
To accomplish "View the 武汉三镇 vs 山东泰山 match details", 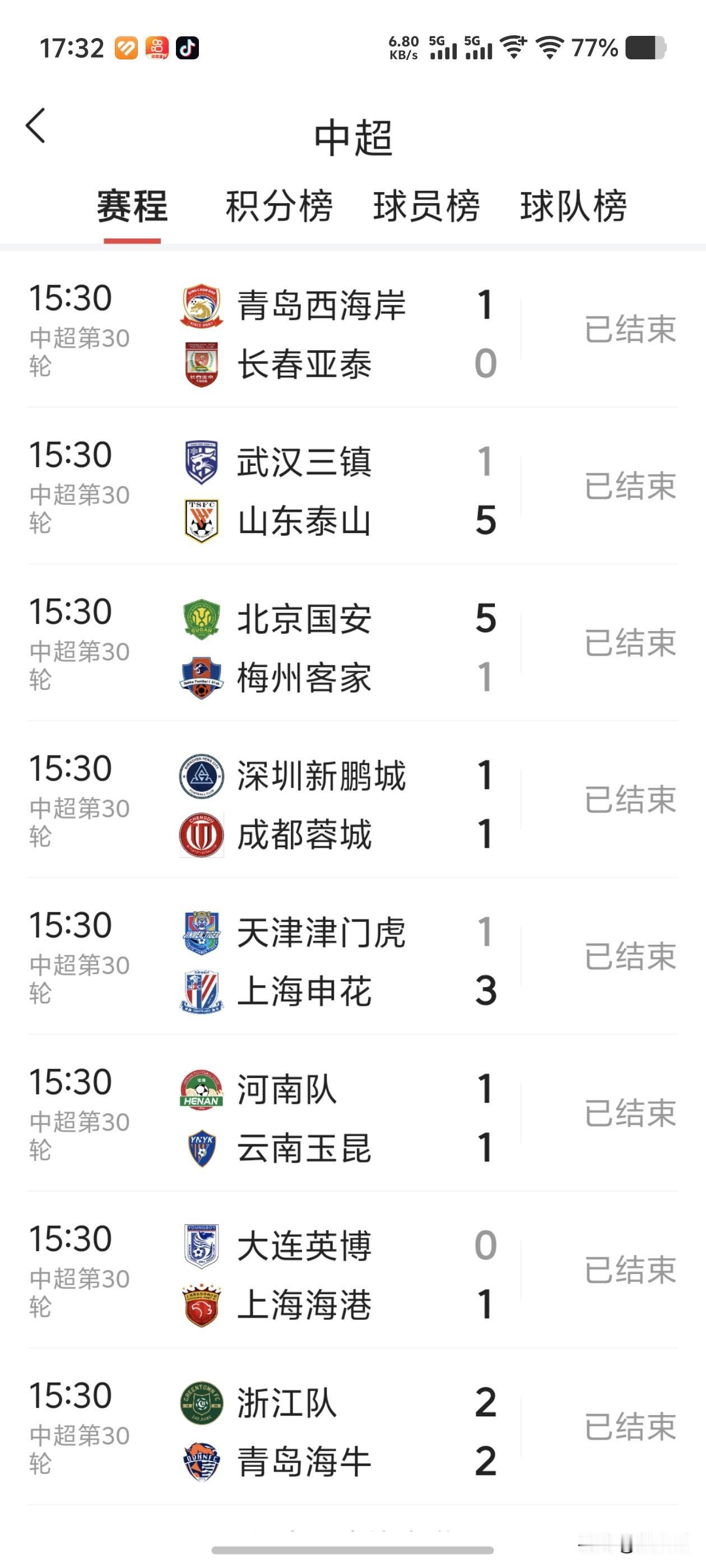I will pos(352,490).
